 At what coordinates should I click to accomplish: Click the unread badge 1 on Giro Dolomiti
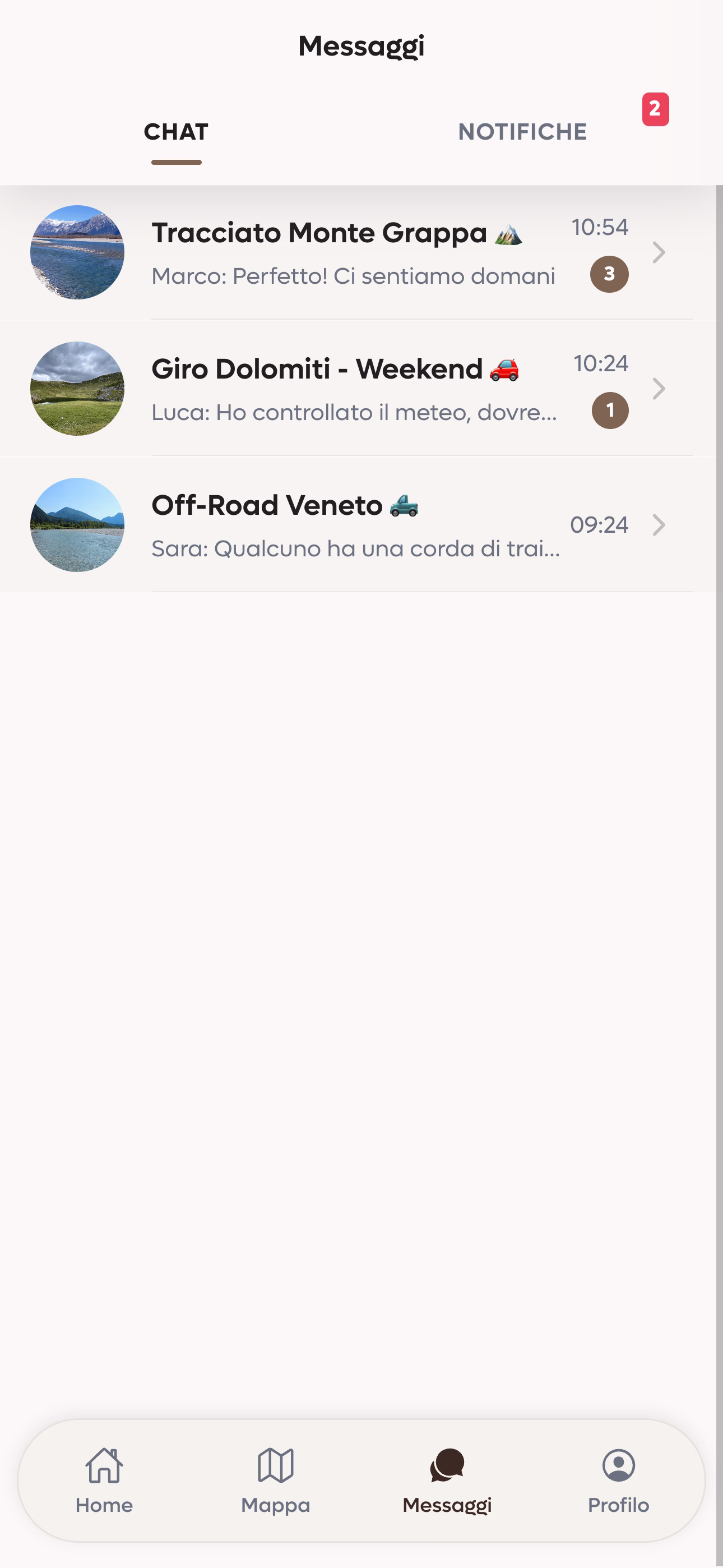tap(609, 409)
